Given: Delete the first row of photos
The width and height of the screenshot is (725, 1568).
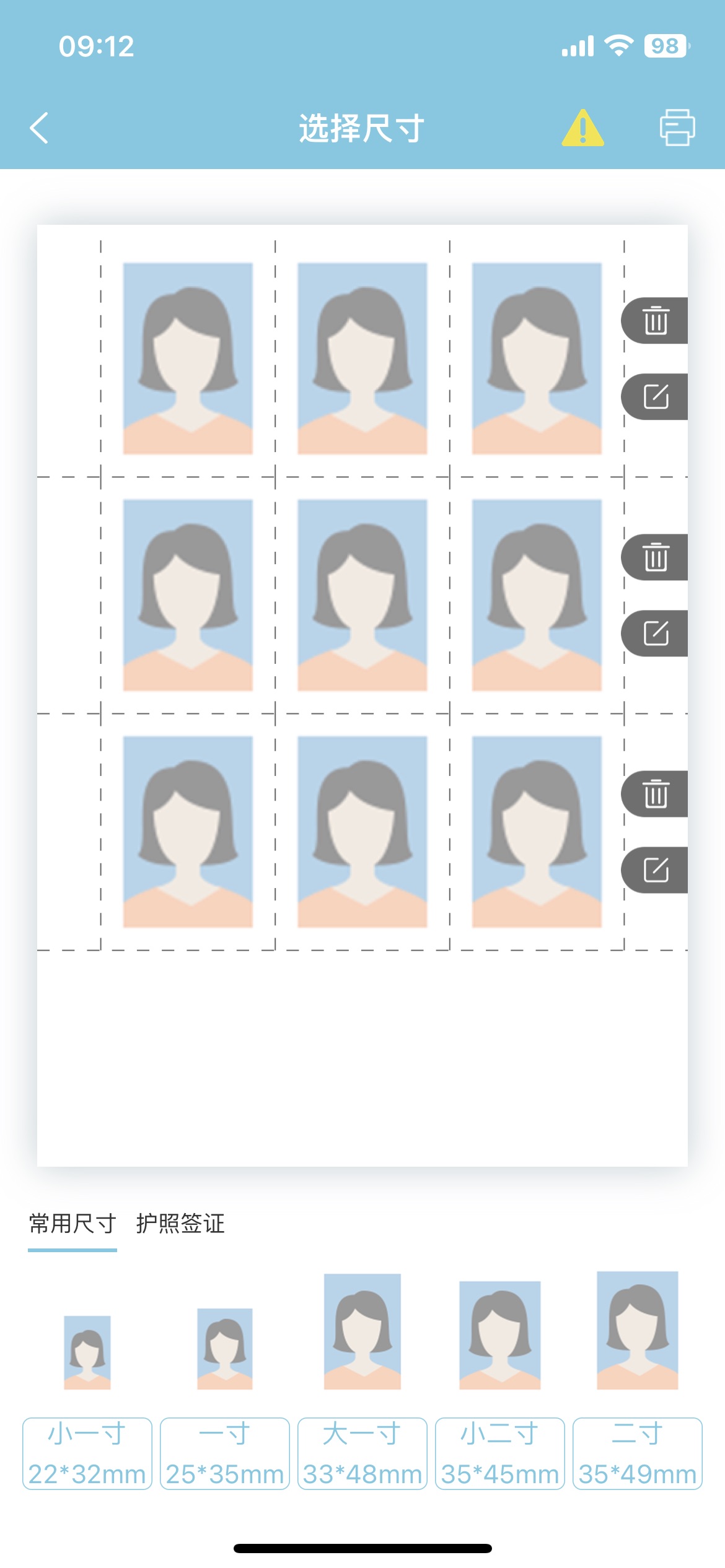Looking at the screenshot, I should tap(656, 321).
